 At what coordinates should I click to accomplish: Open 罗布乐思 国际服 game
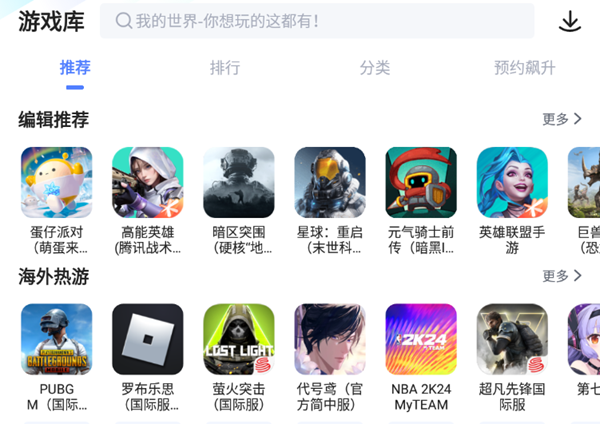click(147, 339)
